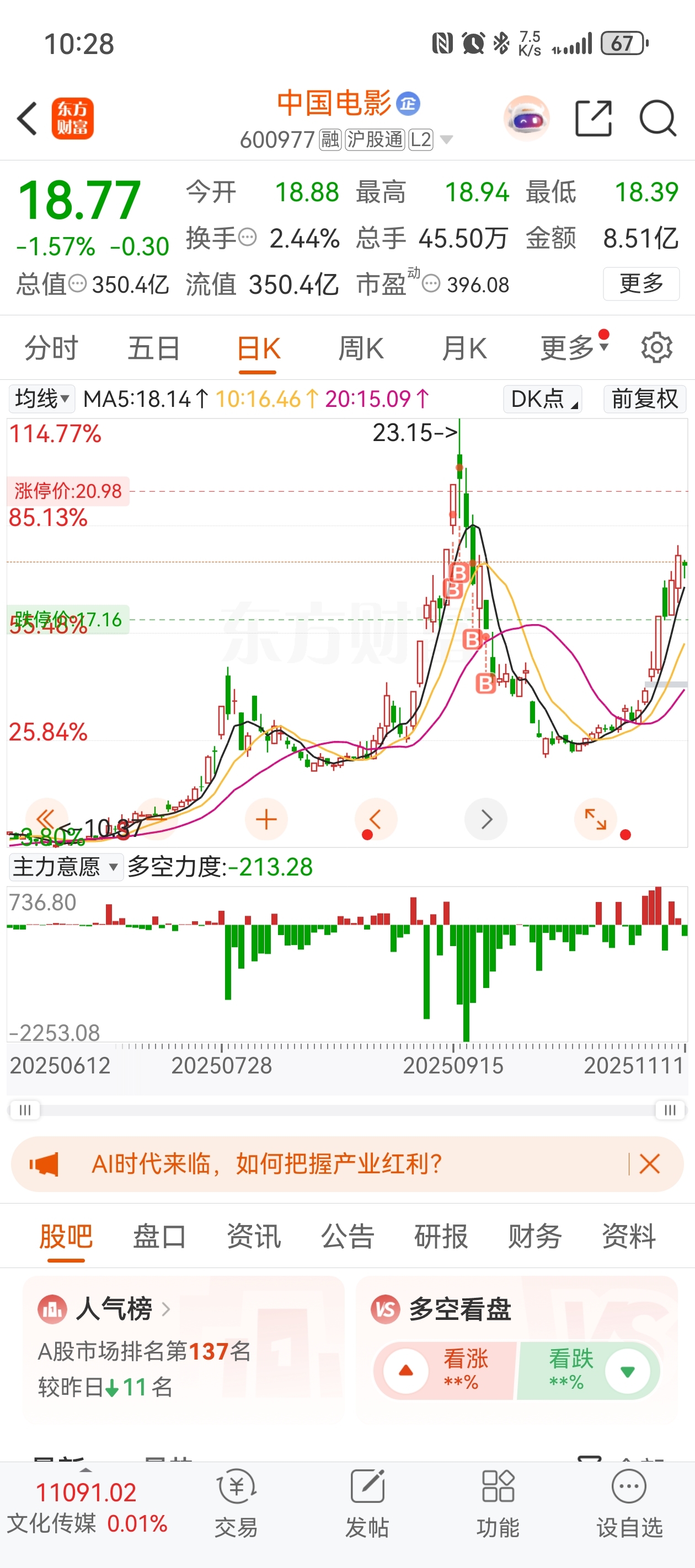
Task: Tap 更多 to show more quote data
Action: click(x=641, y=283)
